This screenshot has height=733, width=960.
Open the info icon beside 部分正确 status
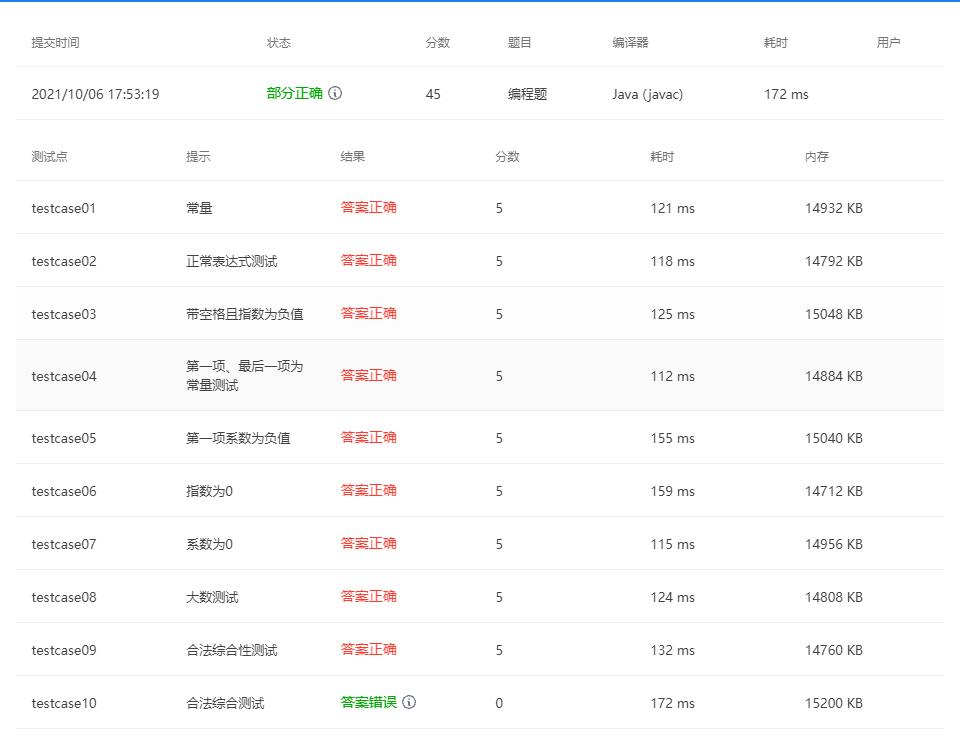click(335, 93)
